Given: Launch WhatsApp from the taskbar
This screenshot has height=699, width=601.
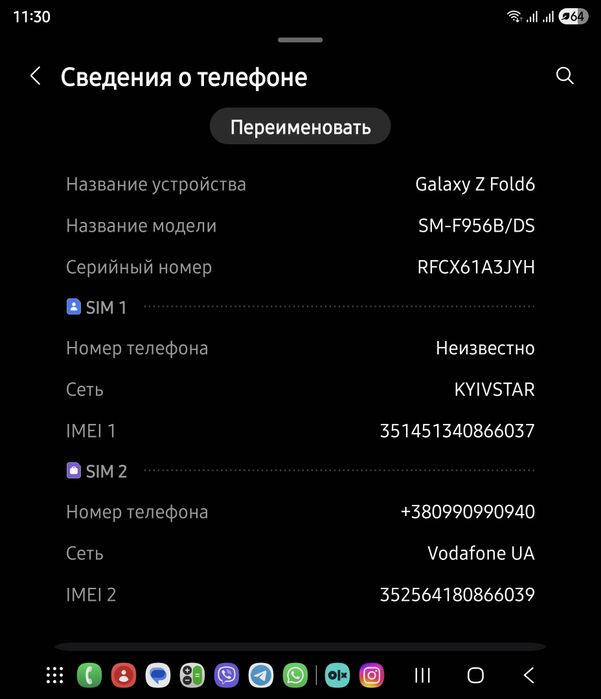Looking at the screenshot, I should [295, 676].
